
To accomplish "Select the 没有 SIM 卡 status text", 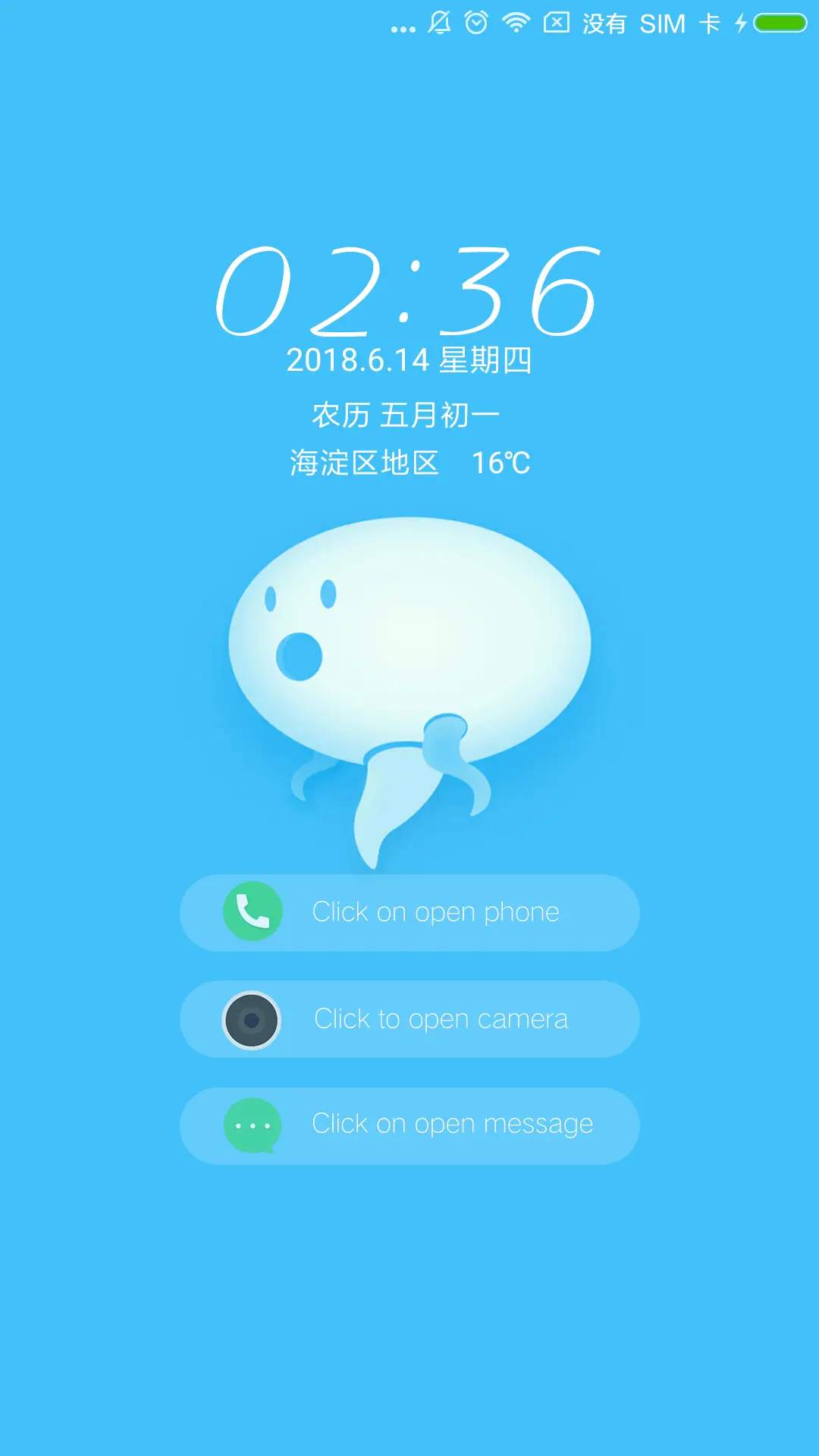I will coord(651,24).
